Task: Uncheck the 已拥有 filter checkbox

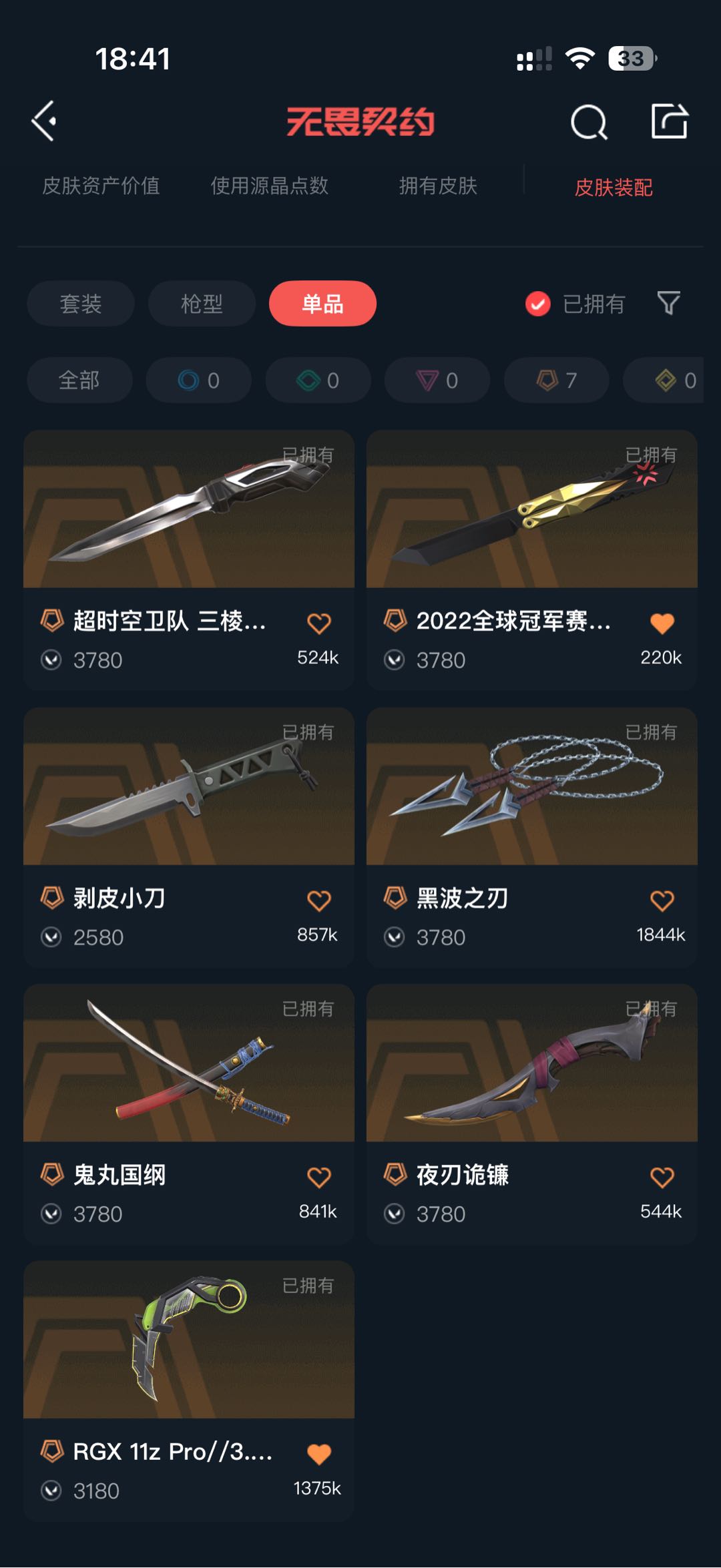Action: (538, 304)
